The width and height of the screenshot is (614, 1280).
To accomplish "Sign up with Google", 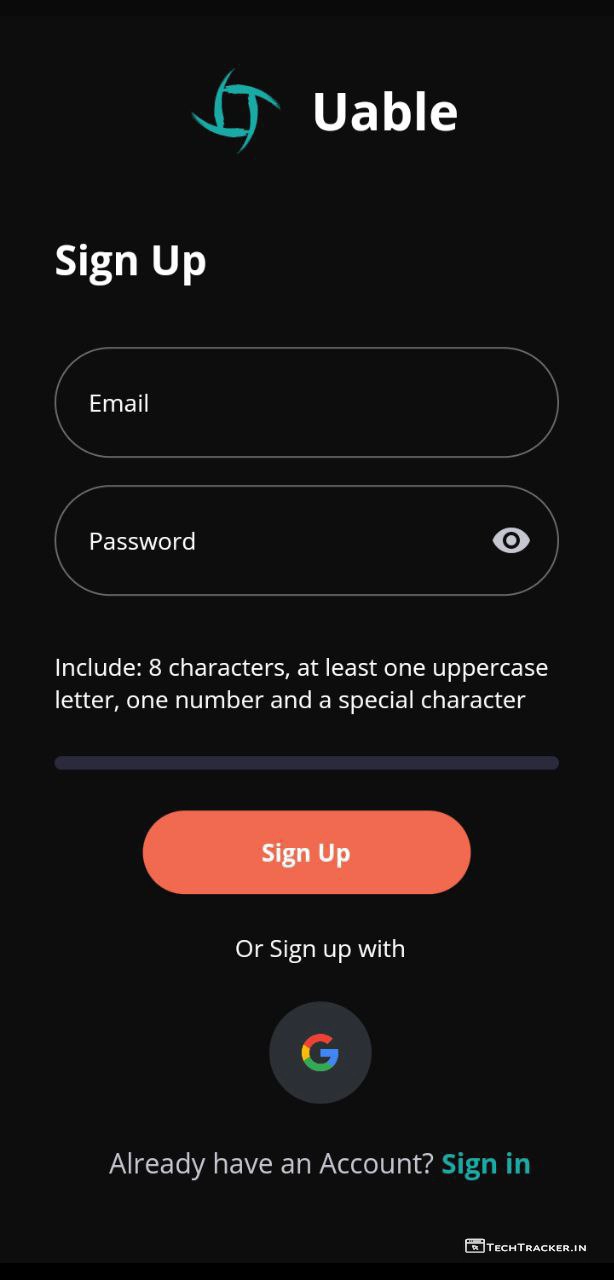I will pos(320,1053).
